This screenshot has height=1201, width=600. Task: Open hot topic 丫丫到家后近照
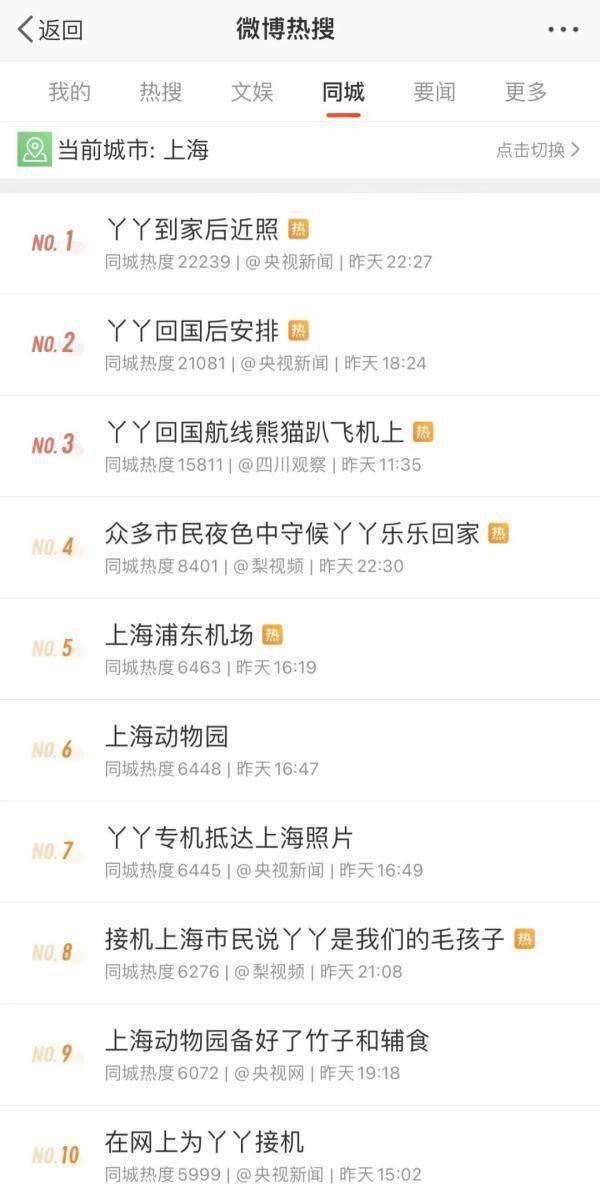(x=192, y=230)
